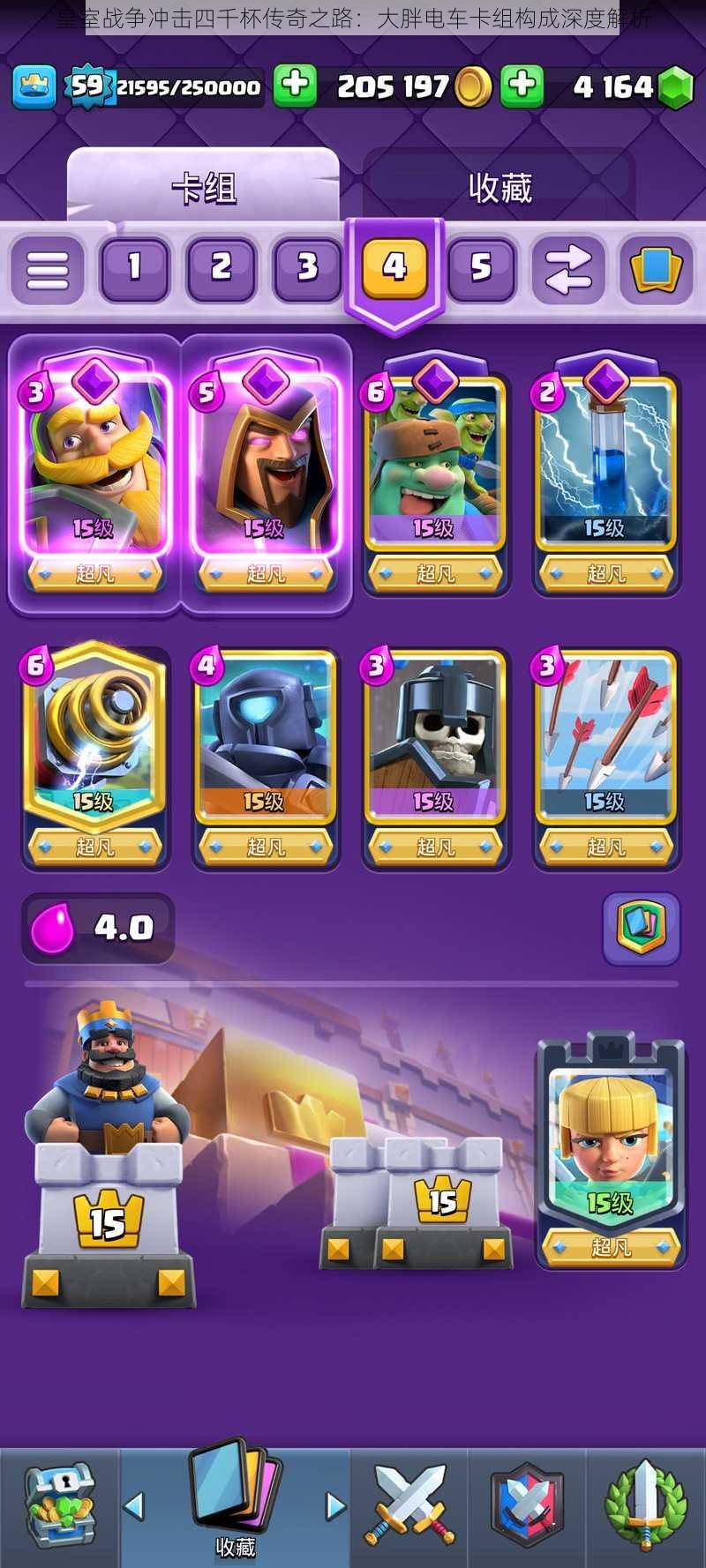This screenshot has width=706, height=1568.
Task: Switch to deck slot 2
Action: pyautogui.click(x=221, y=268)
